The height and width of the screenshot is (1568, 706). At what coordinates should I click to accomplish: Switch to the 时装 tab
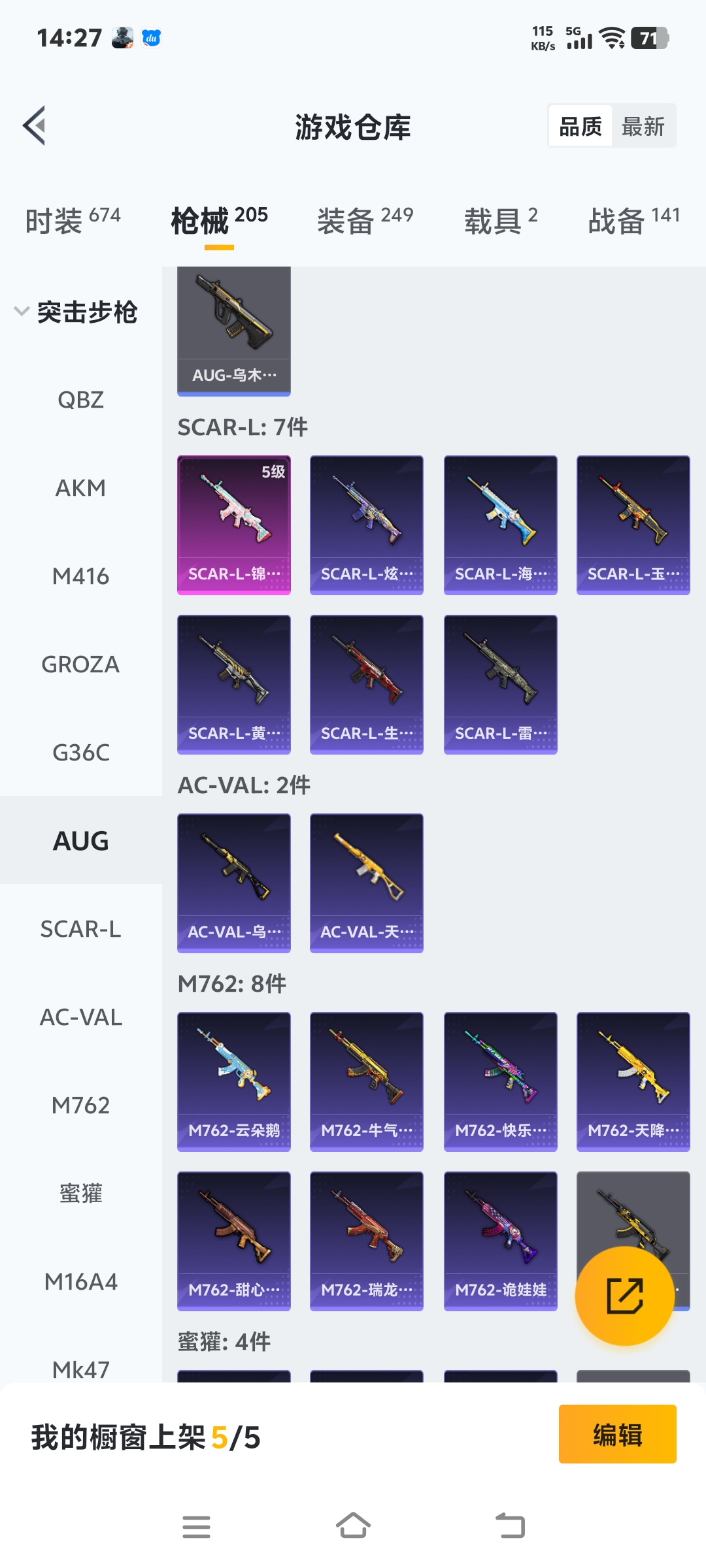click(73, 220)
